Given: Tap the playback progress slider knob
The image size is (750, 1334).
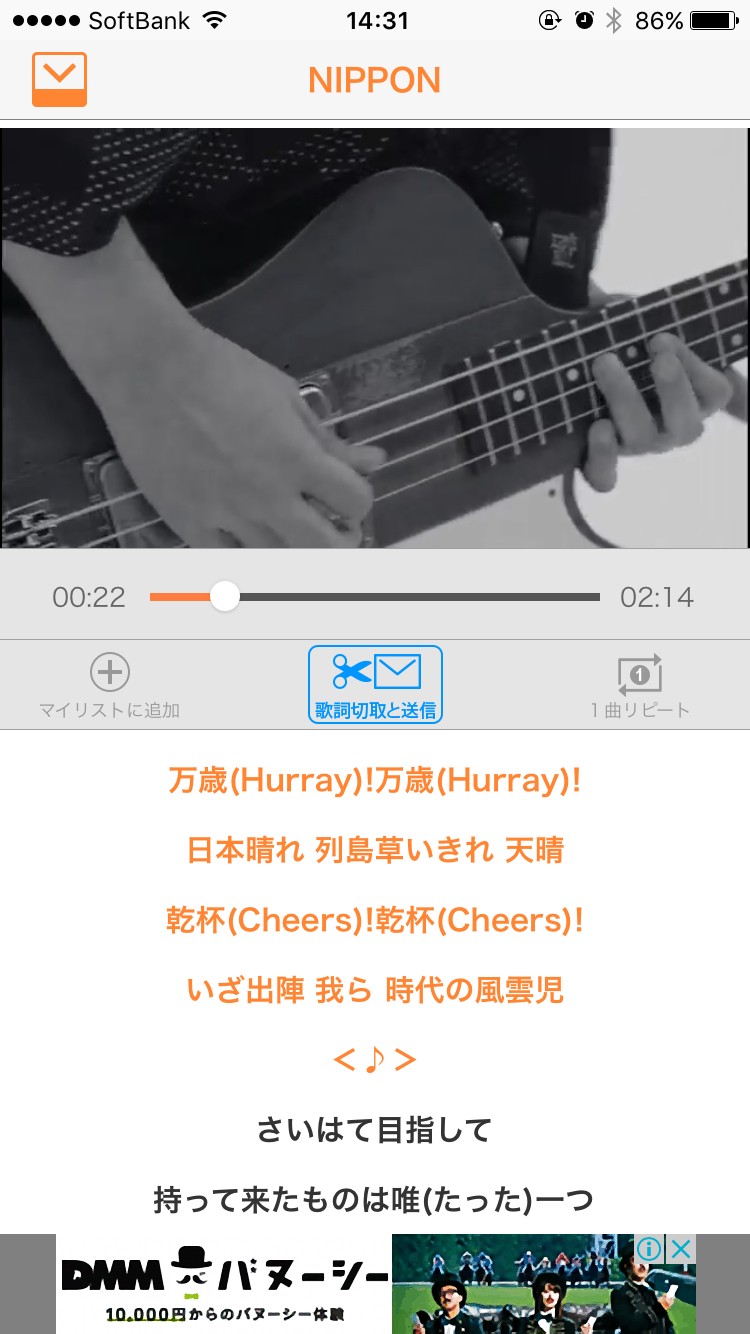Looking at the screenshot, I should click(225, 597).
